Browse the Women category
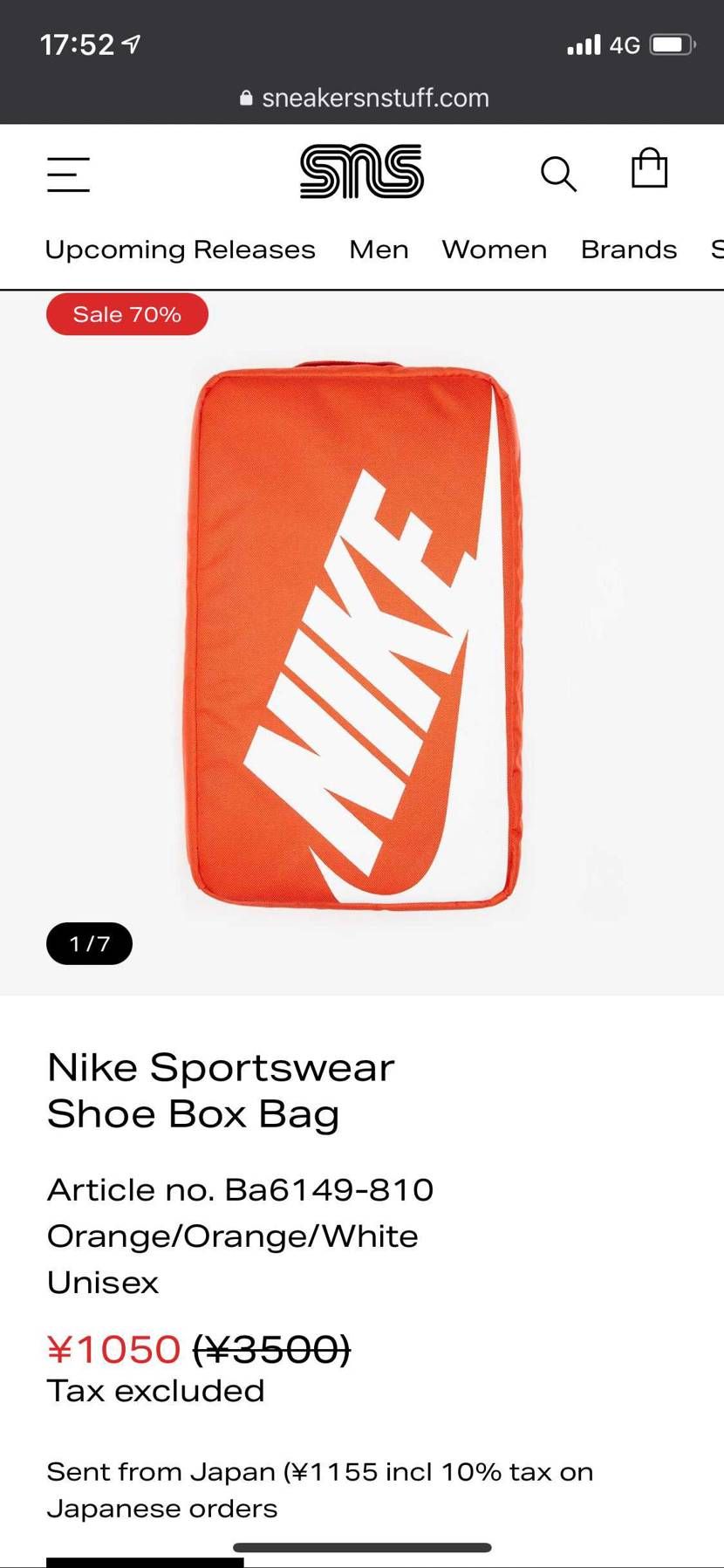The height and width of the screenshot is (1568, 724). click(494, 250)
